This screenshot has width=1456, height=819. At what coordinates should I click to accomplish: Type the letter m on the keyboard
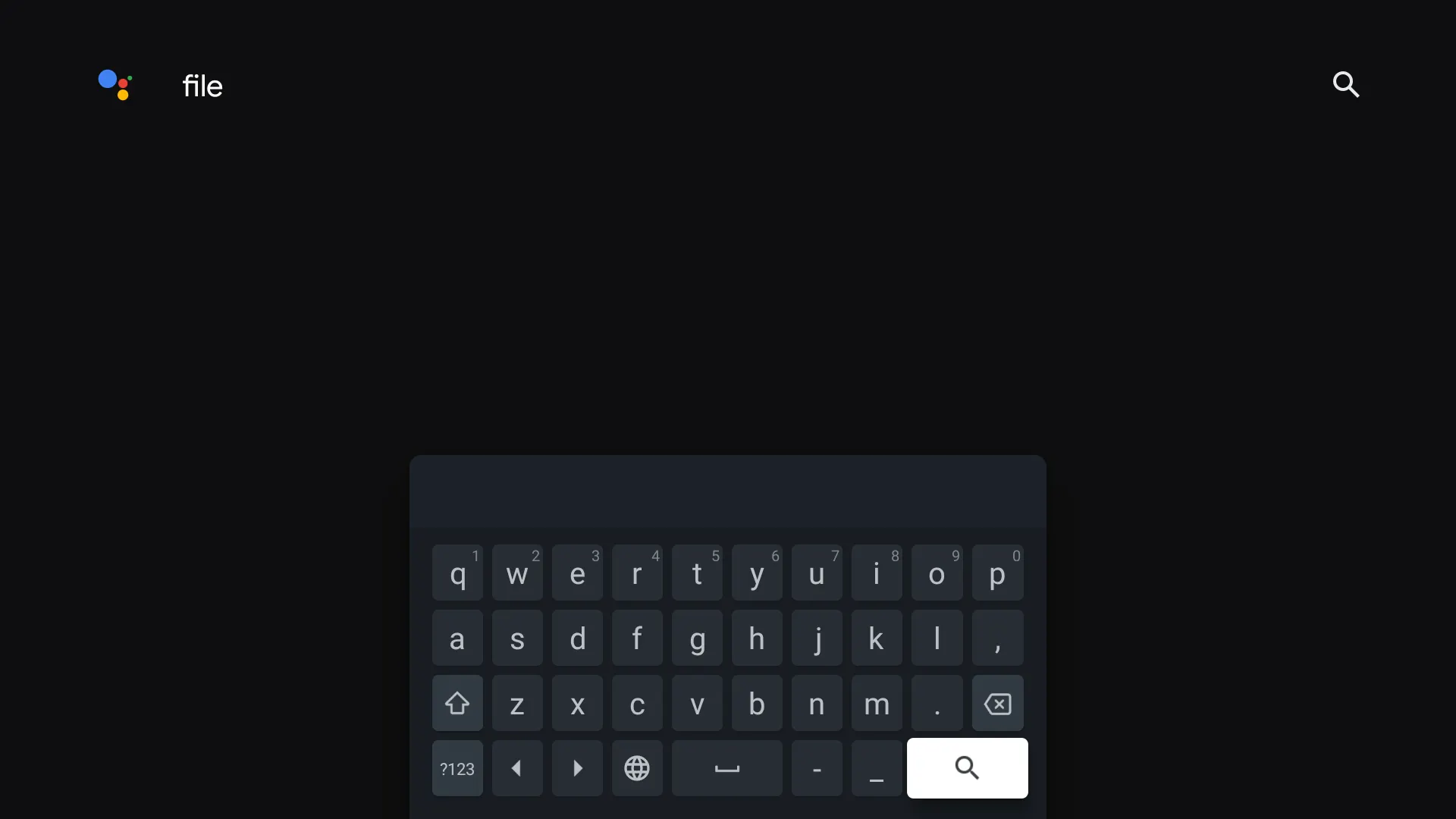(x=877, y=704)
